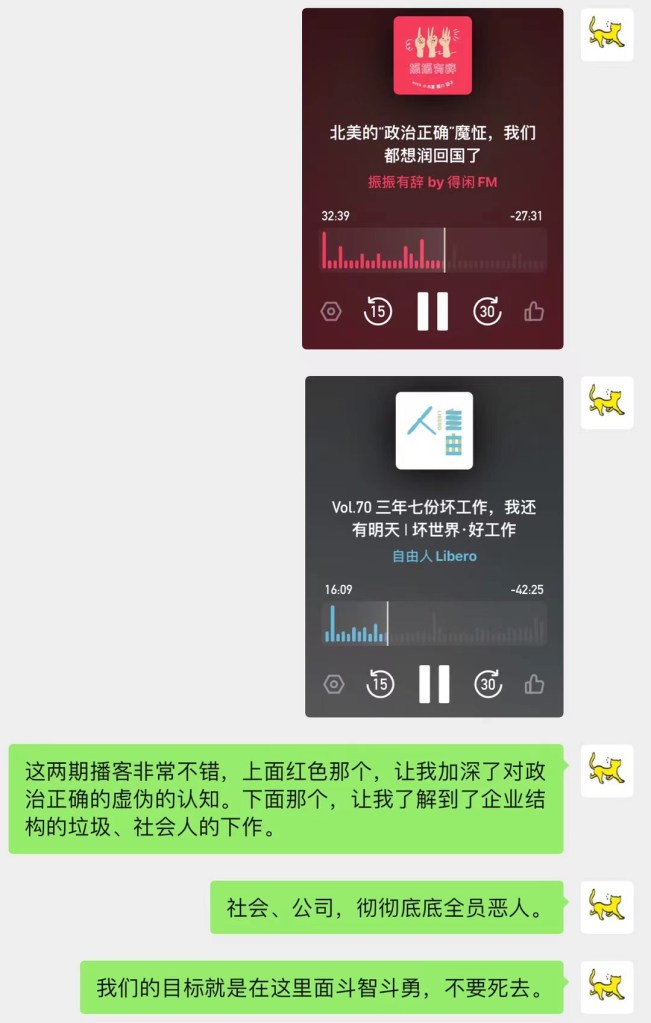Open the gray 自由人 Libero screenshot image

(x=433, y=546)
